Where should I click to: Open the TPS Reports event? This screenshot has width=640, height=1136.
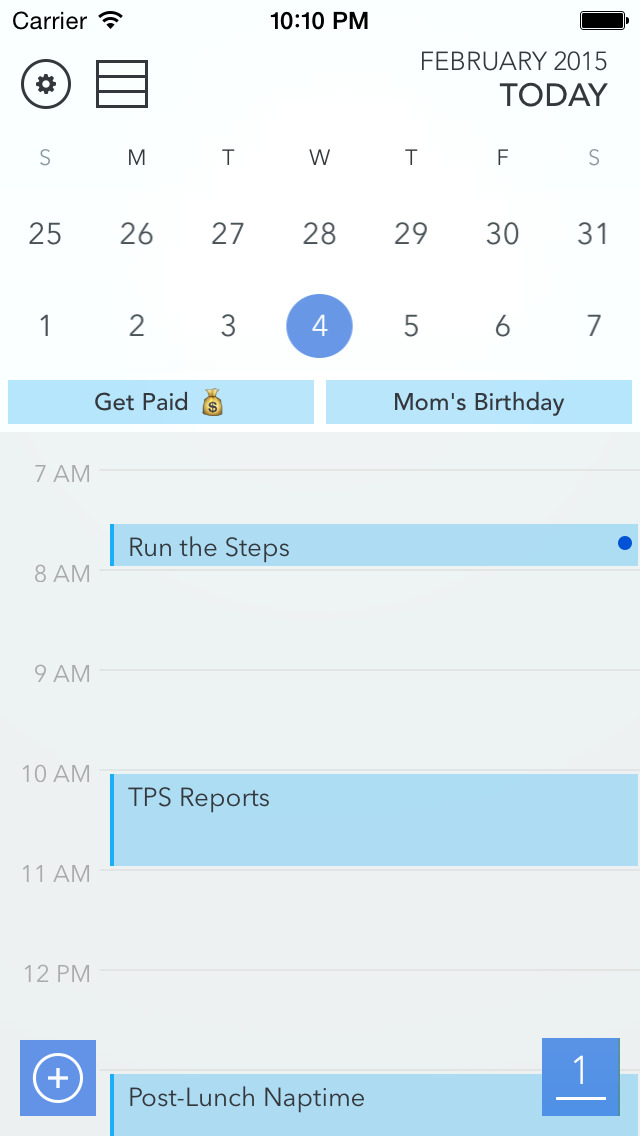[374, 819]
